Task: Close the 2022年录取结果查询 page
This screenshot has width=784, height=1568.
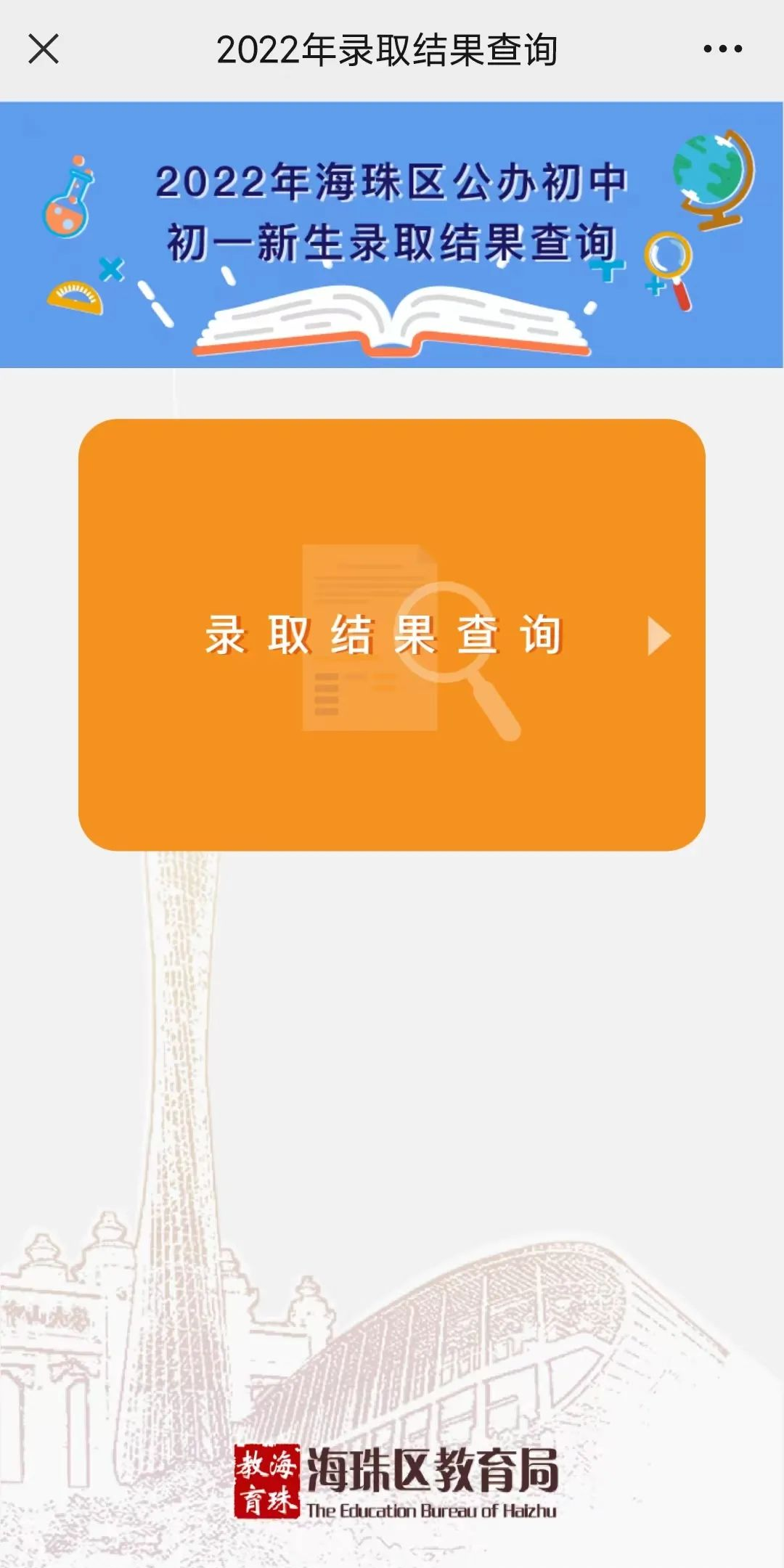Action: tap(44, 49)
